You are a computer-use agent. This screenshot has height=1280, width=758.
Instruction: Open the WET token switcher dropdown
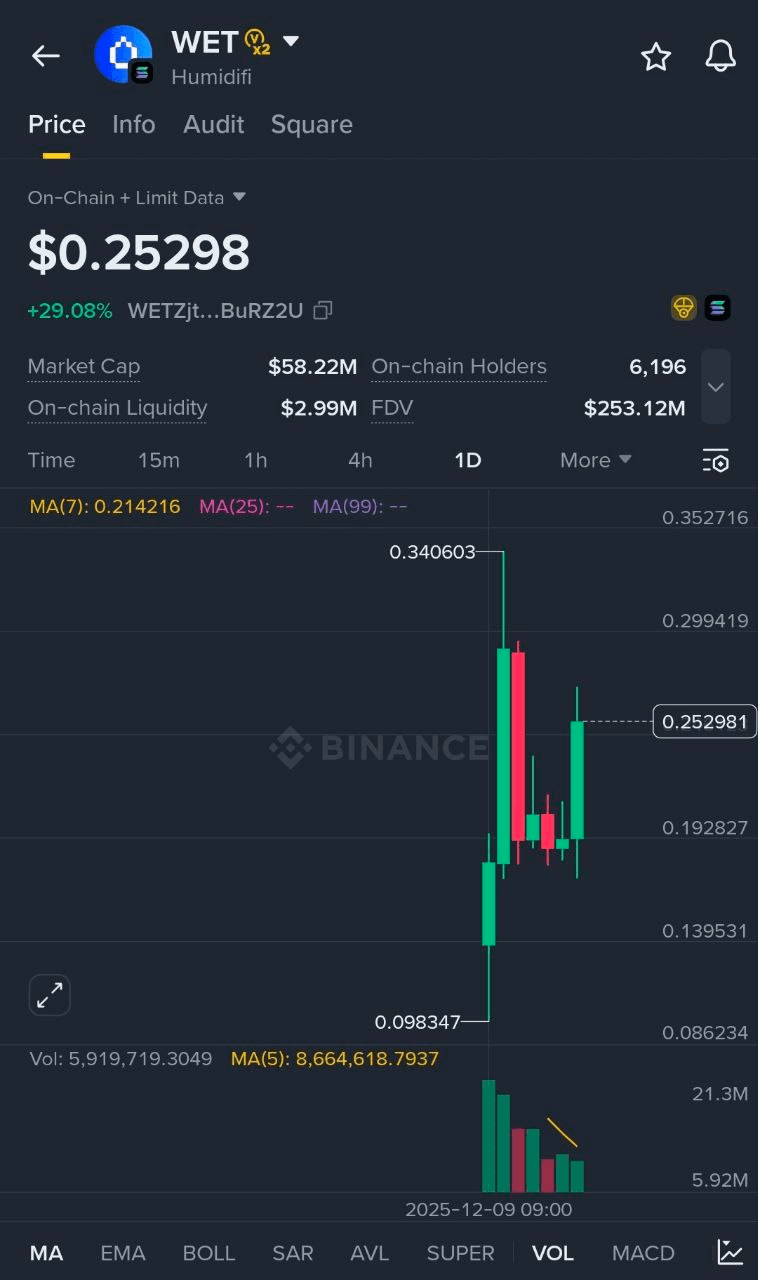pos(291,42)
